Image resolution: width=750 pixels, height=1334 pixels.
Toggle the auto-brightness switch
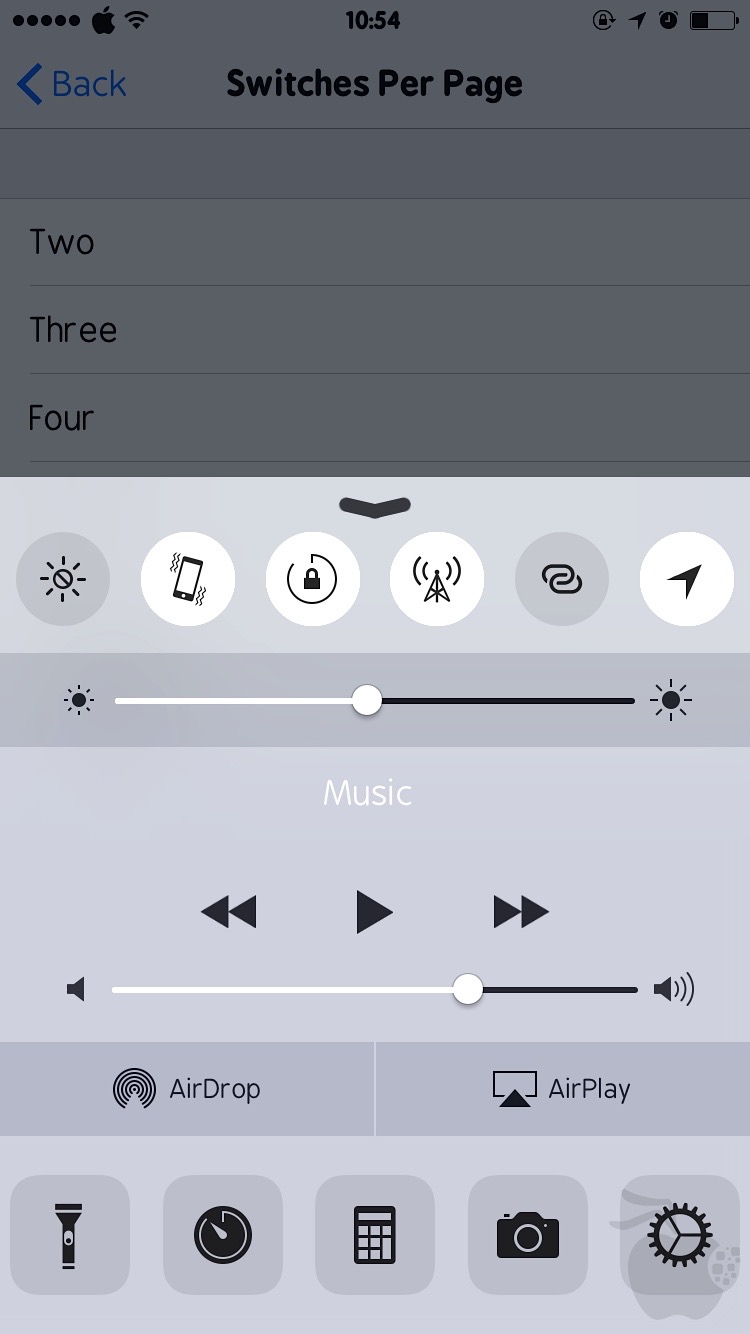(x=63, y=580)
